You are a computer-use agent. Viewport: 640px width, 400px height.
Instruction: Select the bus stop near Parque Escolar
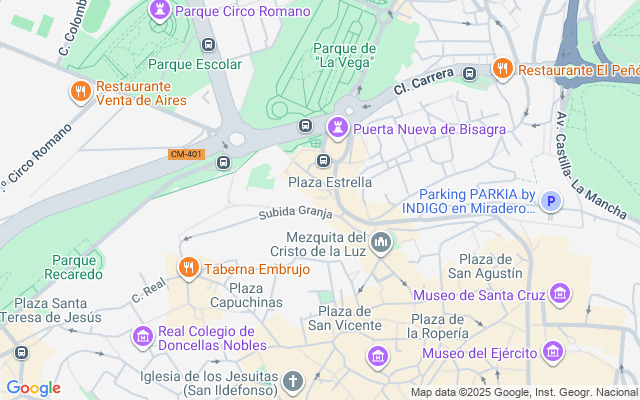tap(208, 45)
